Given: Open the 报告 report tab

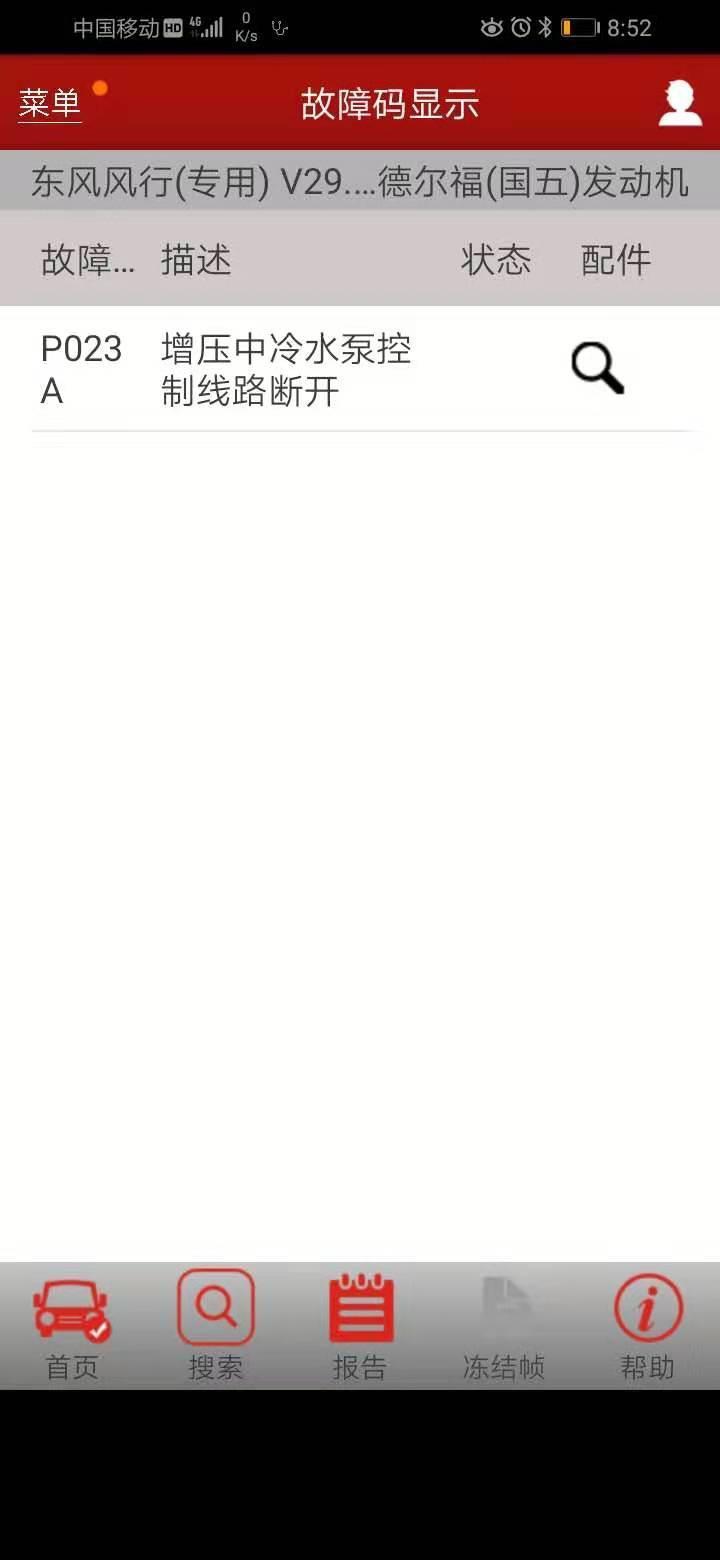Looking at the screenshot, I should click(360, 1326).
